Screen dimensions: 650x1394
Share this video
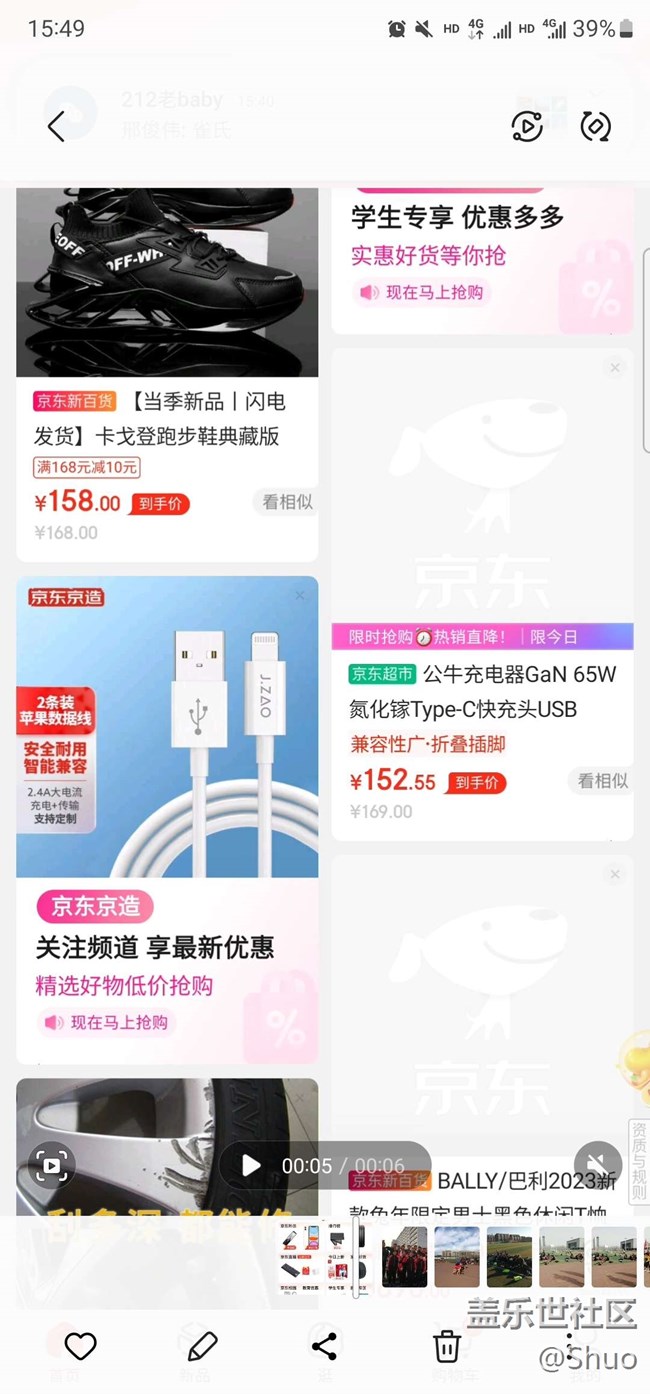324,1346
